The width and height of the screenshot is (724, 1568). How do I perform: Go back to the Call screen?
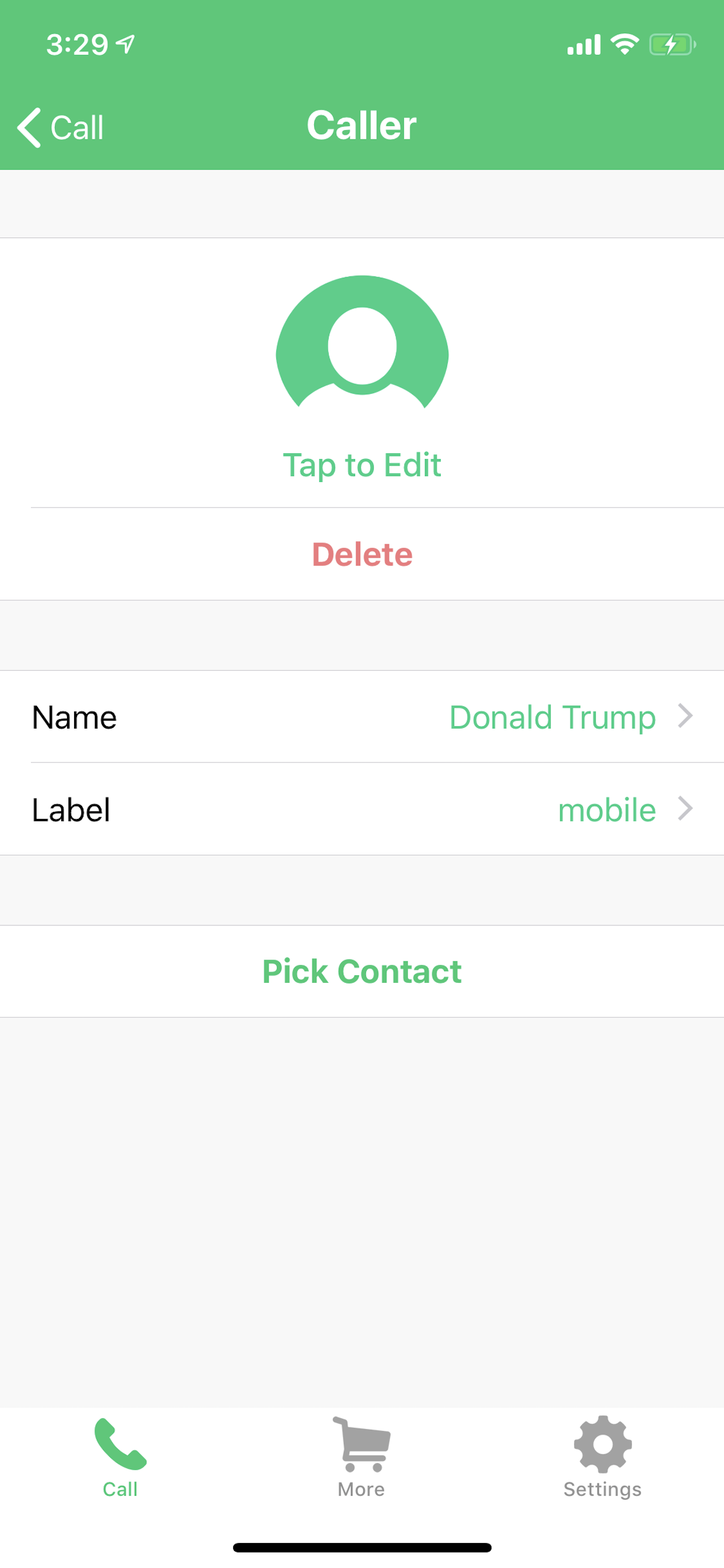tap(61, 127)
